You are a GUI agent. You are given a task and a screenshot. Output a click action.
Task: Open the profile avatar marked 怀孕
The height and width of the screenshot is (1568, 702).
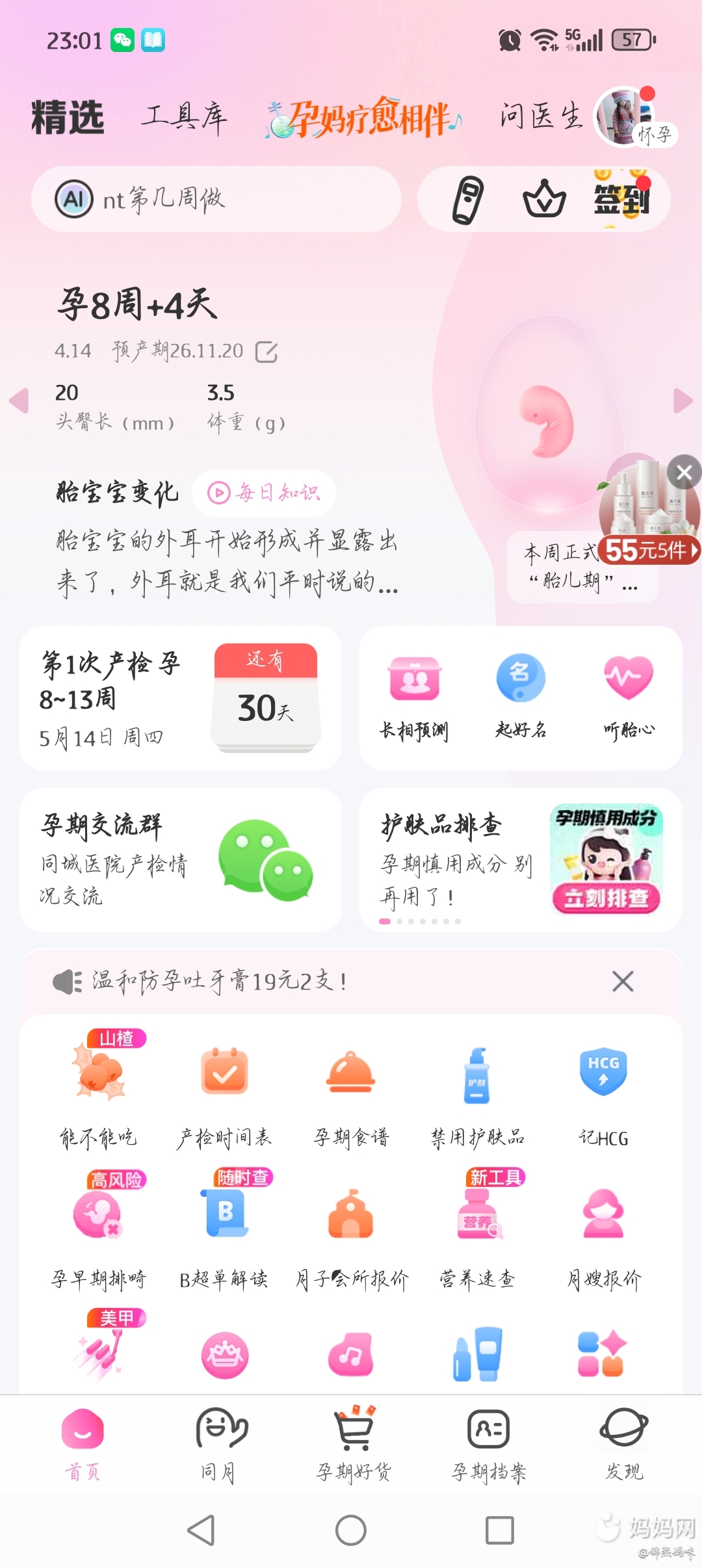625,117
